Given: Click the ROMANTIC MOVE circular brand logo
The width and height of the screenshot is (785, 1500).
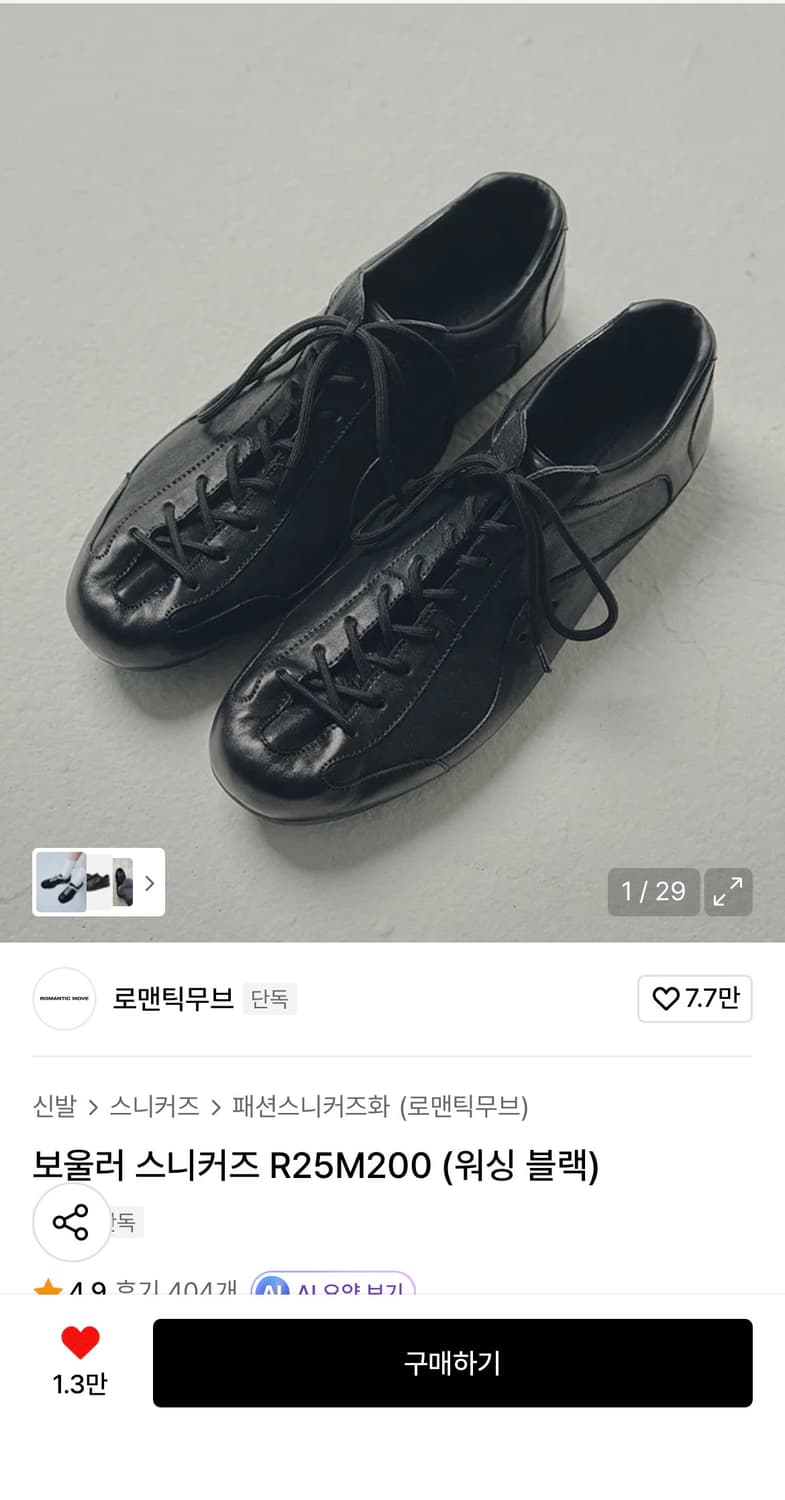Looking at the screenshot, I should click(x=63, y=998).
